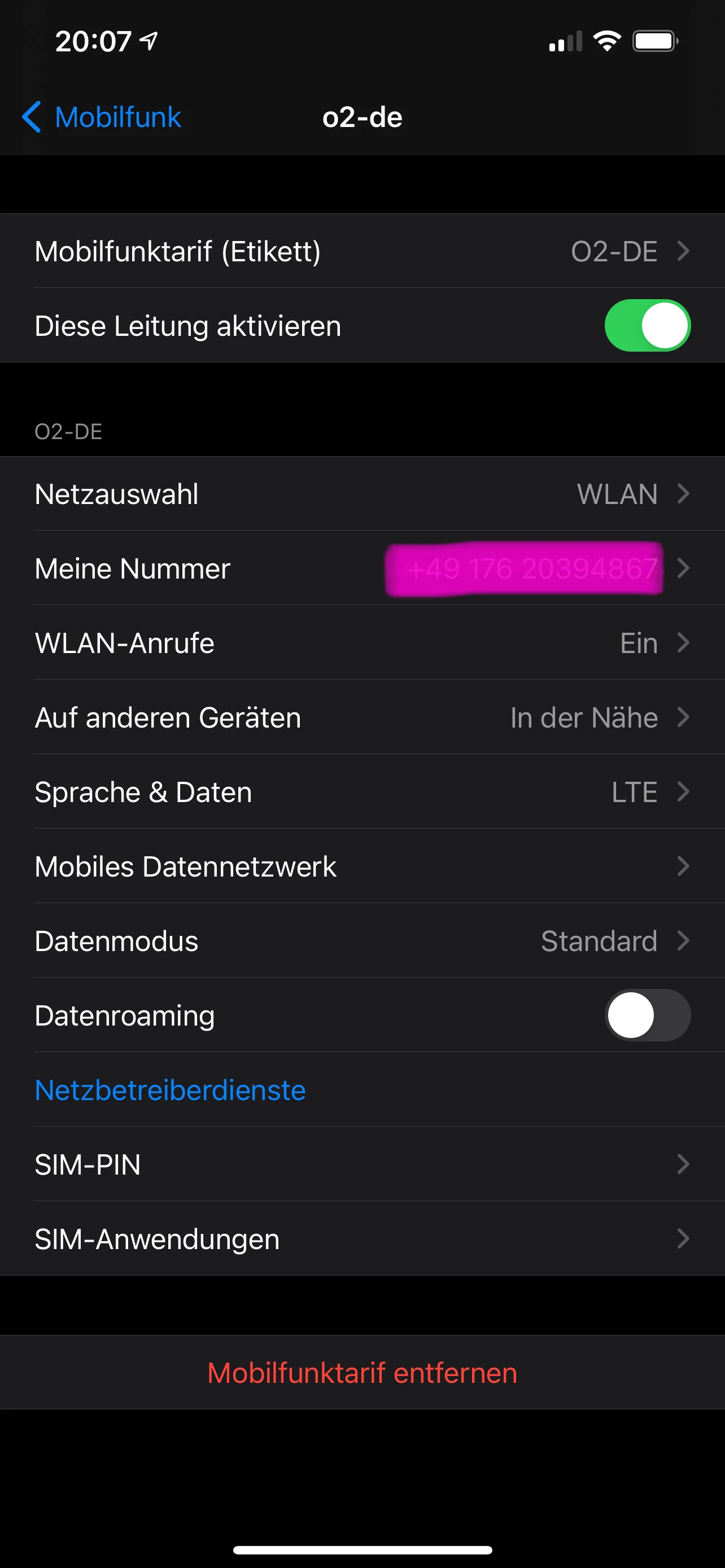View Meine Nummer details
The width and height of the screenshot is (725, 1568).
(x=362, y=568)
